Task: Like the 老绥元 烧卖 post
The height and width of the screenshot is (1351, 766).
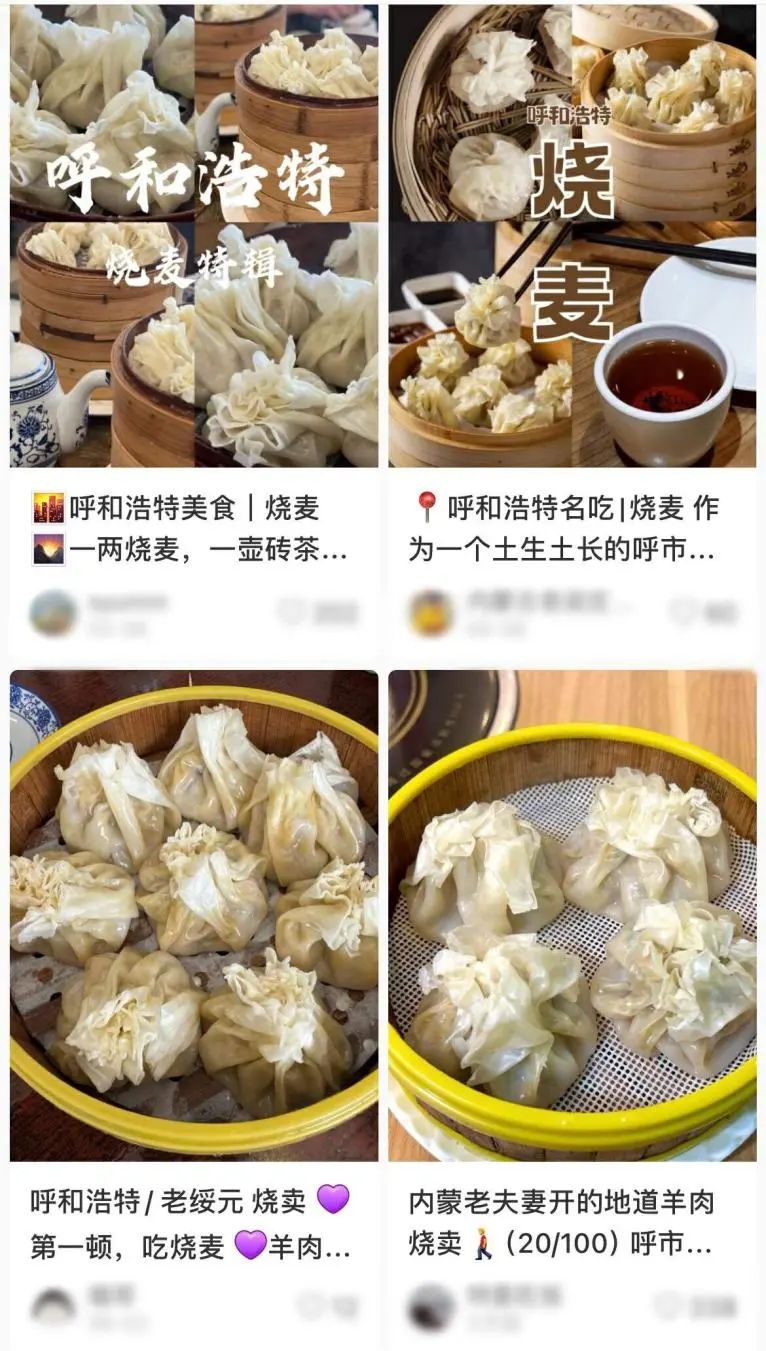Action: (x=311, y=1305)
